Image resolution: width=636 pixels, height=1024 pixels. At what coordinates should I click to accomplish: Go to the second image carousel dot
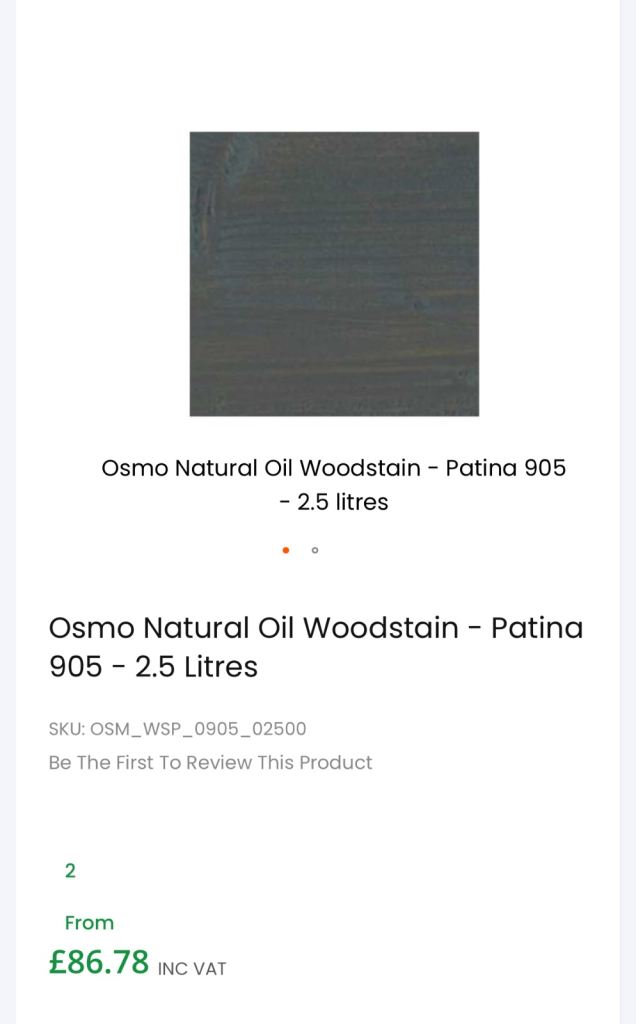tap(315, 550)
